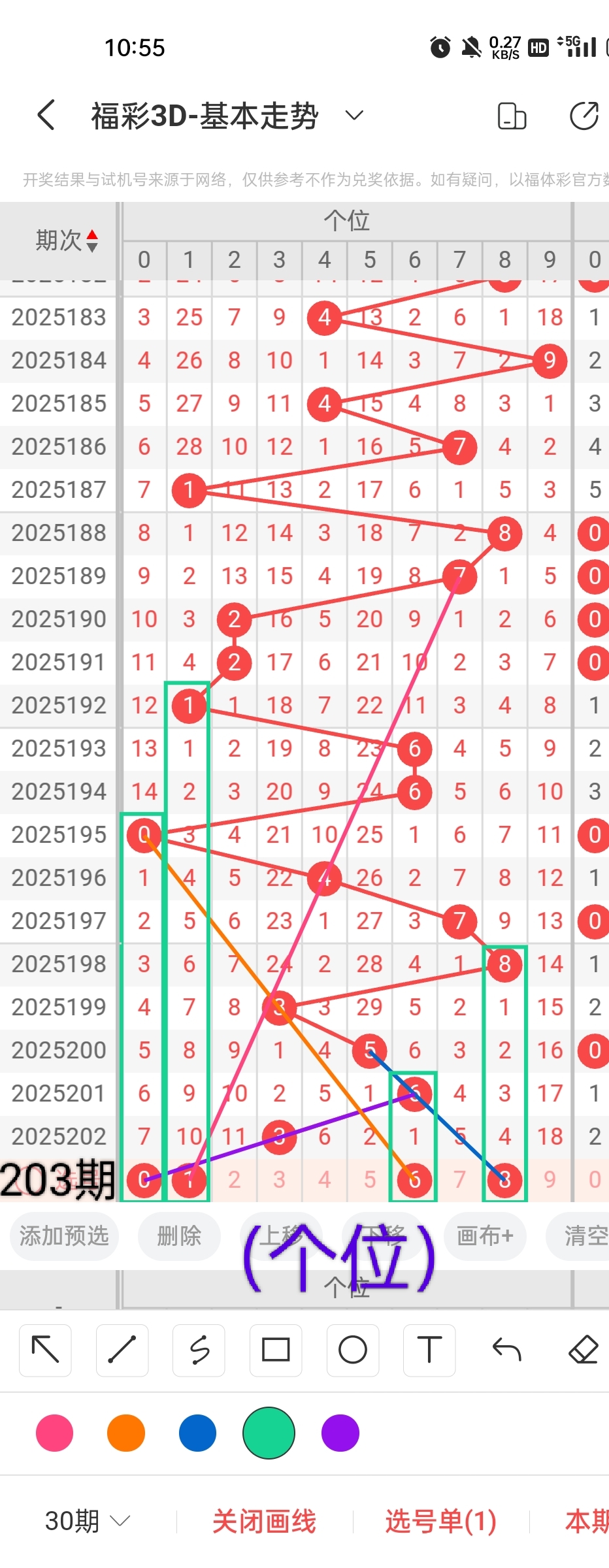Image resolution: width=609 pixels, height=1568 pixels.
Task: Tap the 删除 button
Action: (179, 1235)
